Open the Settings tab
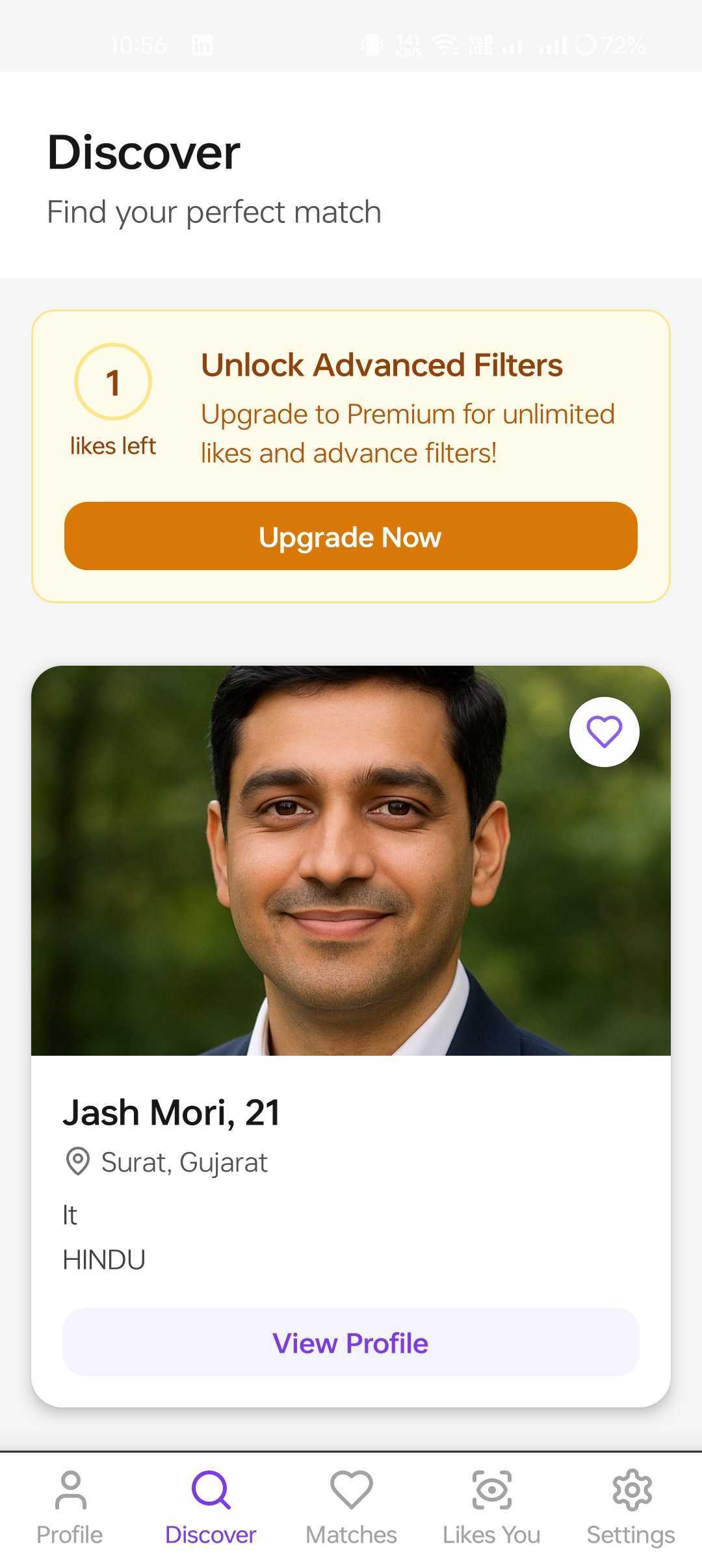The height and width of the screenshot is (1568, 702). (631, 1508)
